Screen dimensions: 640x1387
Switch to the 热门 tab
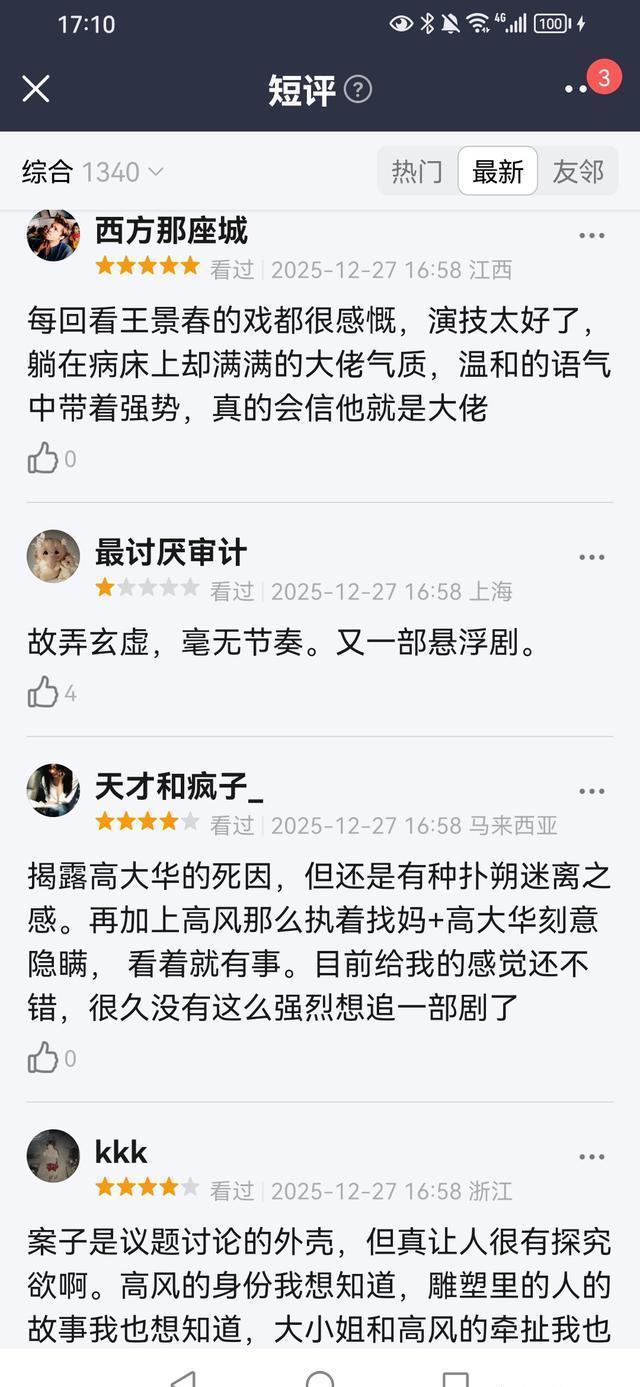(x=417, y=172)
